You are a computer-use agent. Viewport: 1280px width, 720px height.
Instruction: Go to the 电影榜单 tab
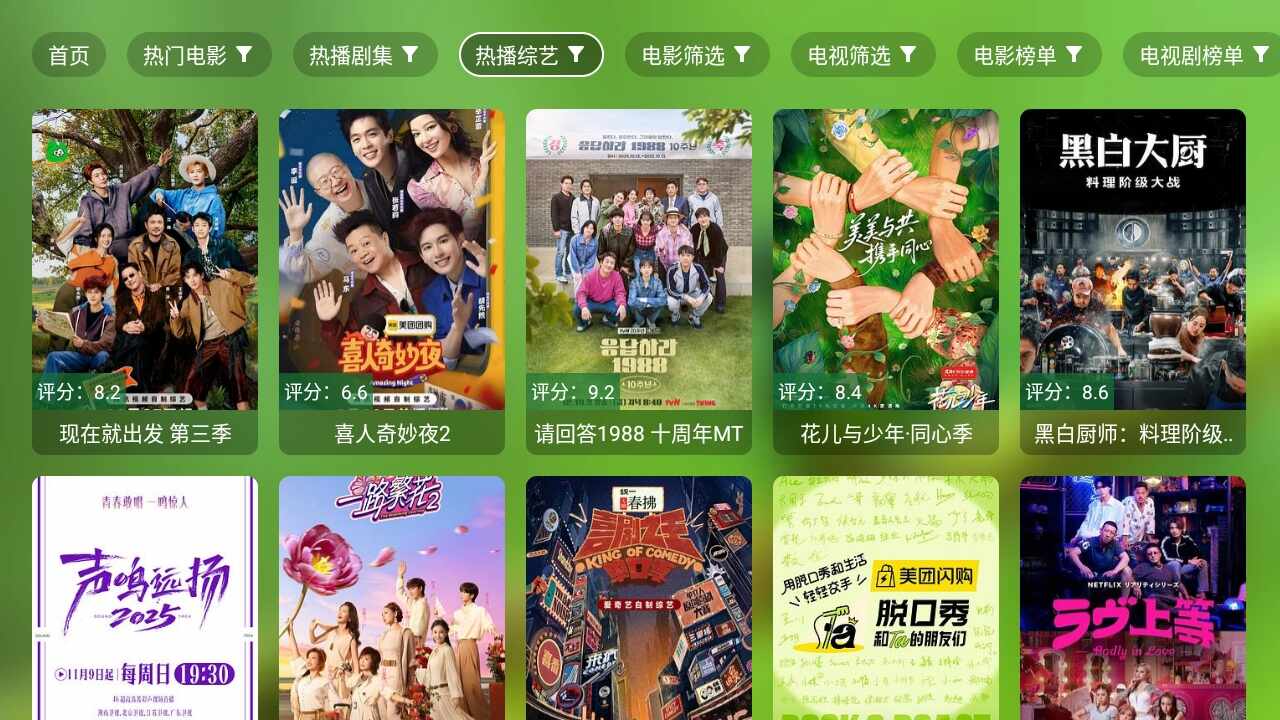[1029, 55]
